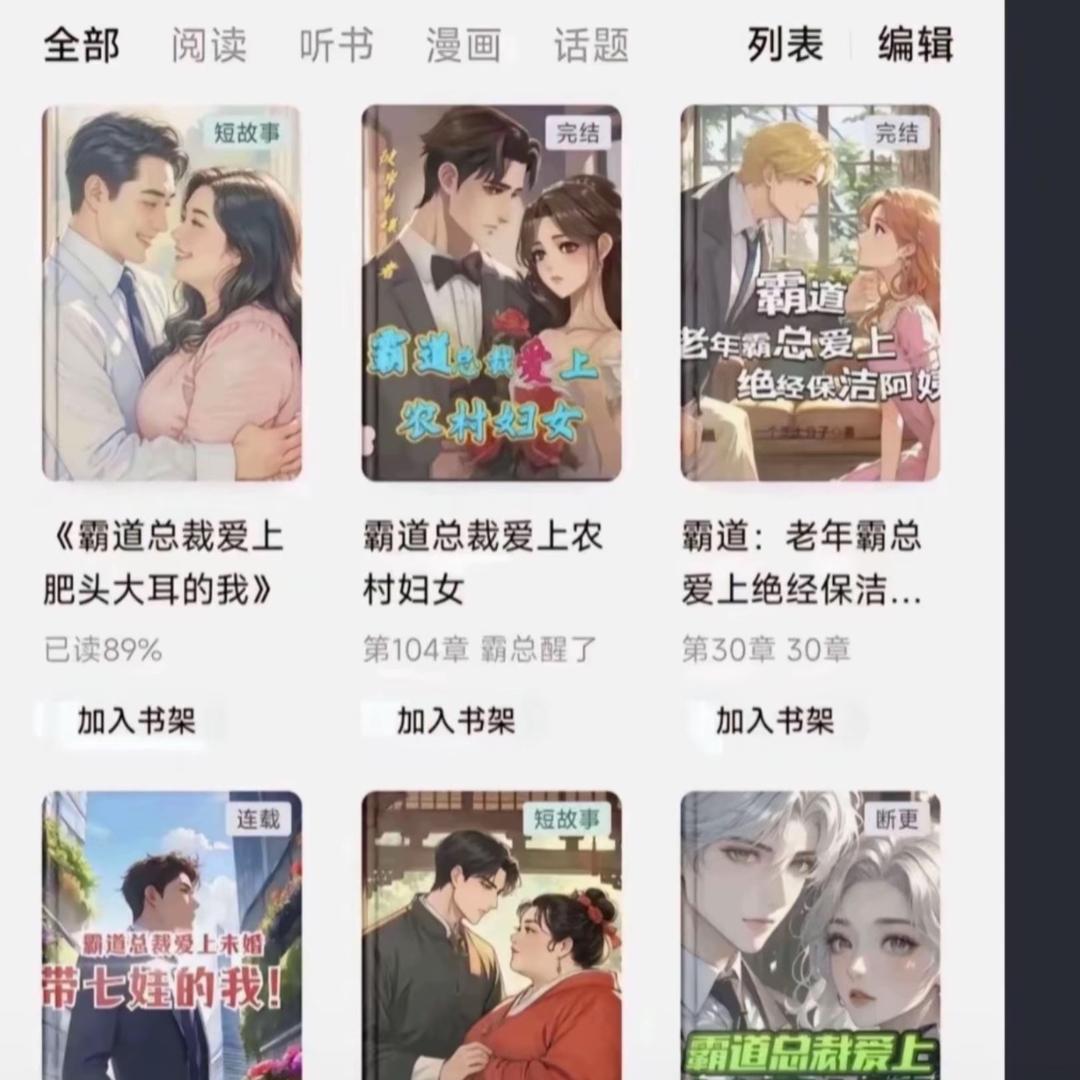Open the book tagged 断更

810,935
